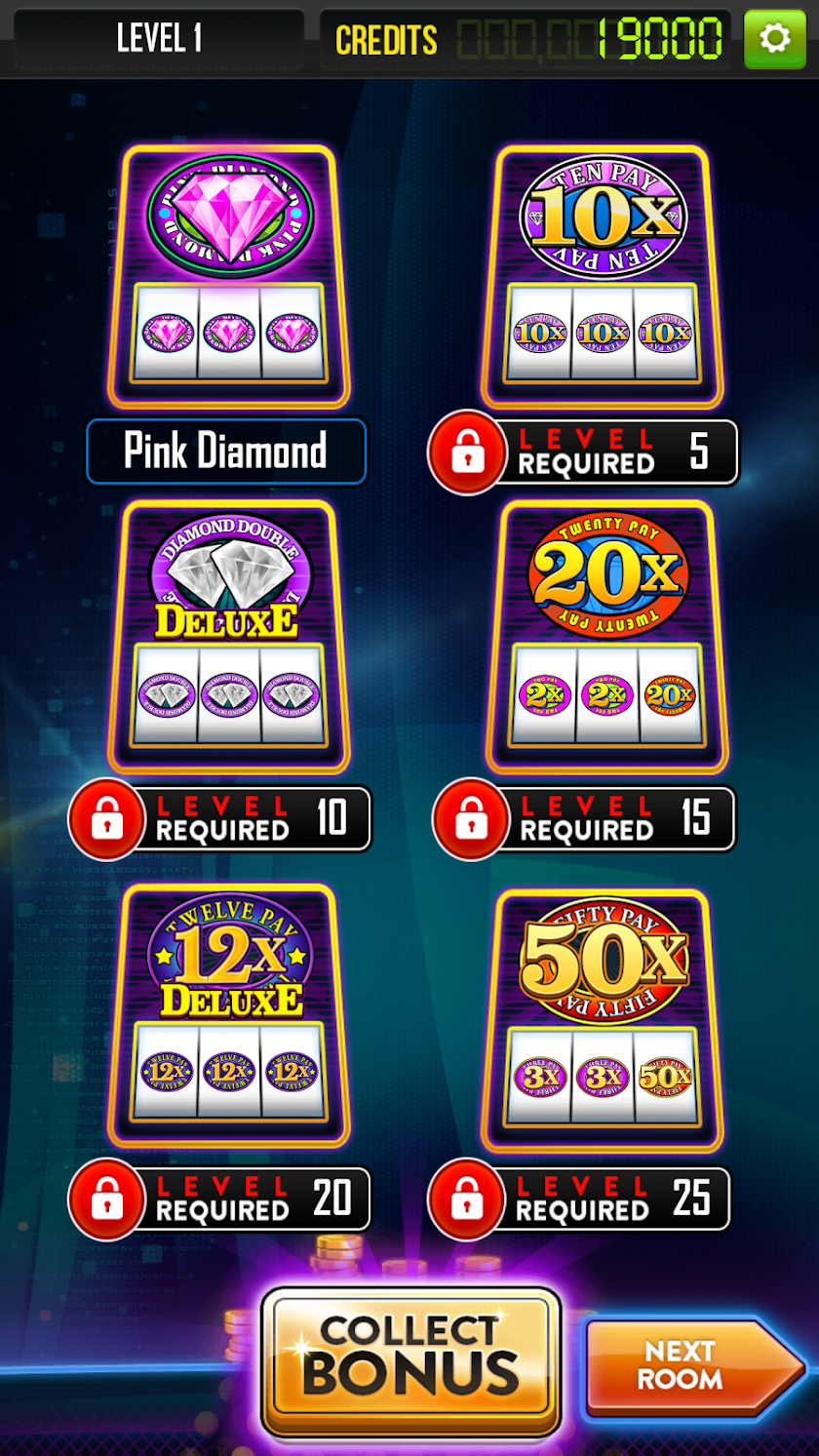Tap the Level Required 5 lock badge
Screen dimensions: 819x1456
[x=585, y=453]
